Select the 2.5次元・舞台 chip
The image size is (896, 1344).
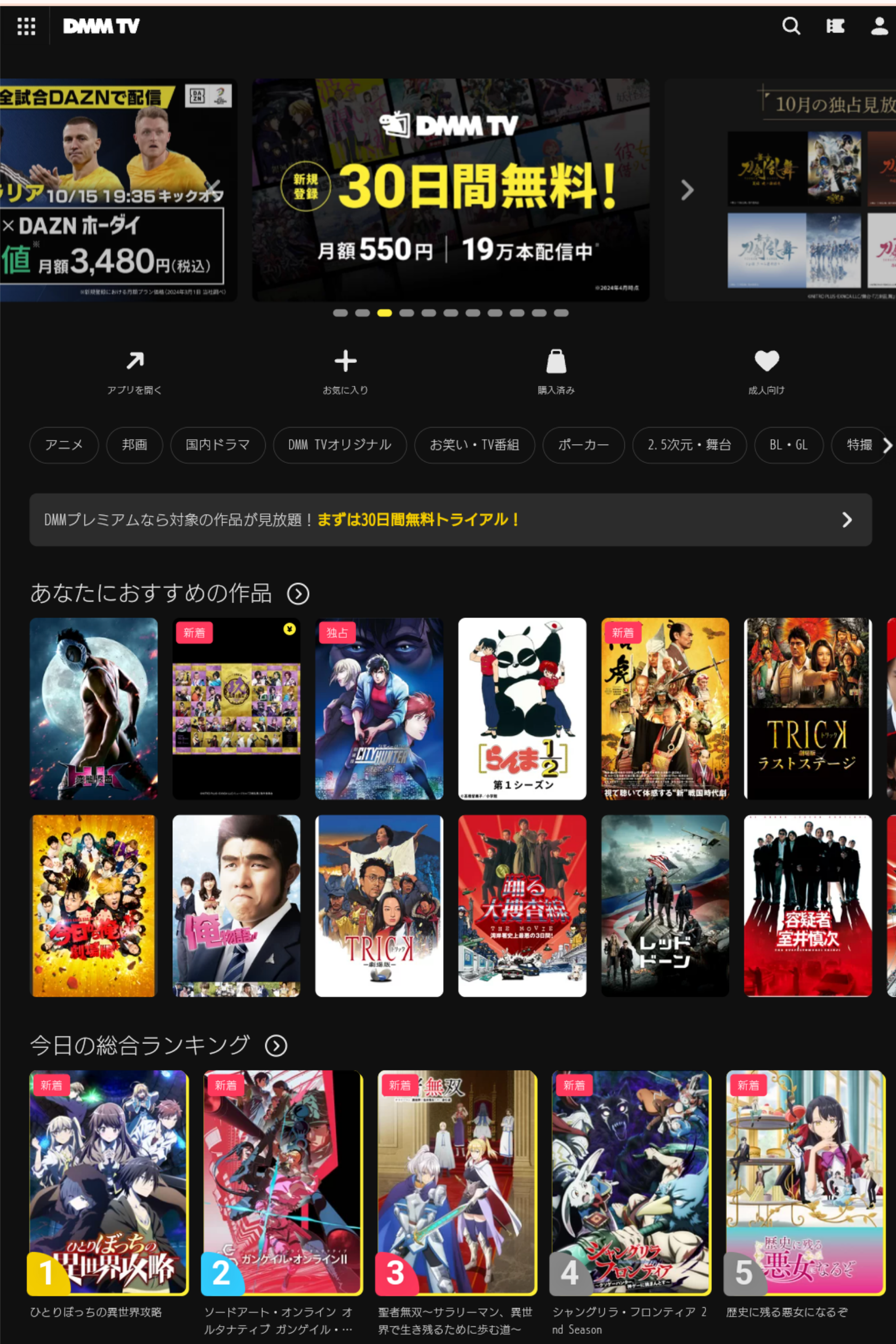tap(689, 445)
